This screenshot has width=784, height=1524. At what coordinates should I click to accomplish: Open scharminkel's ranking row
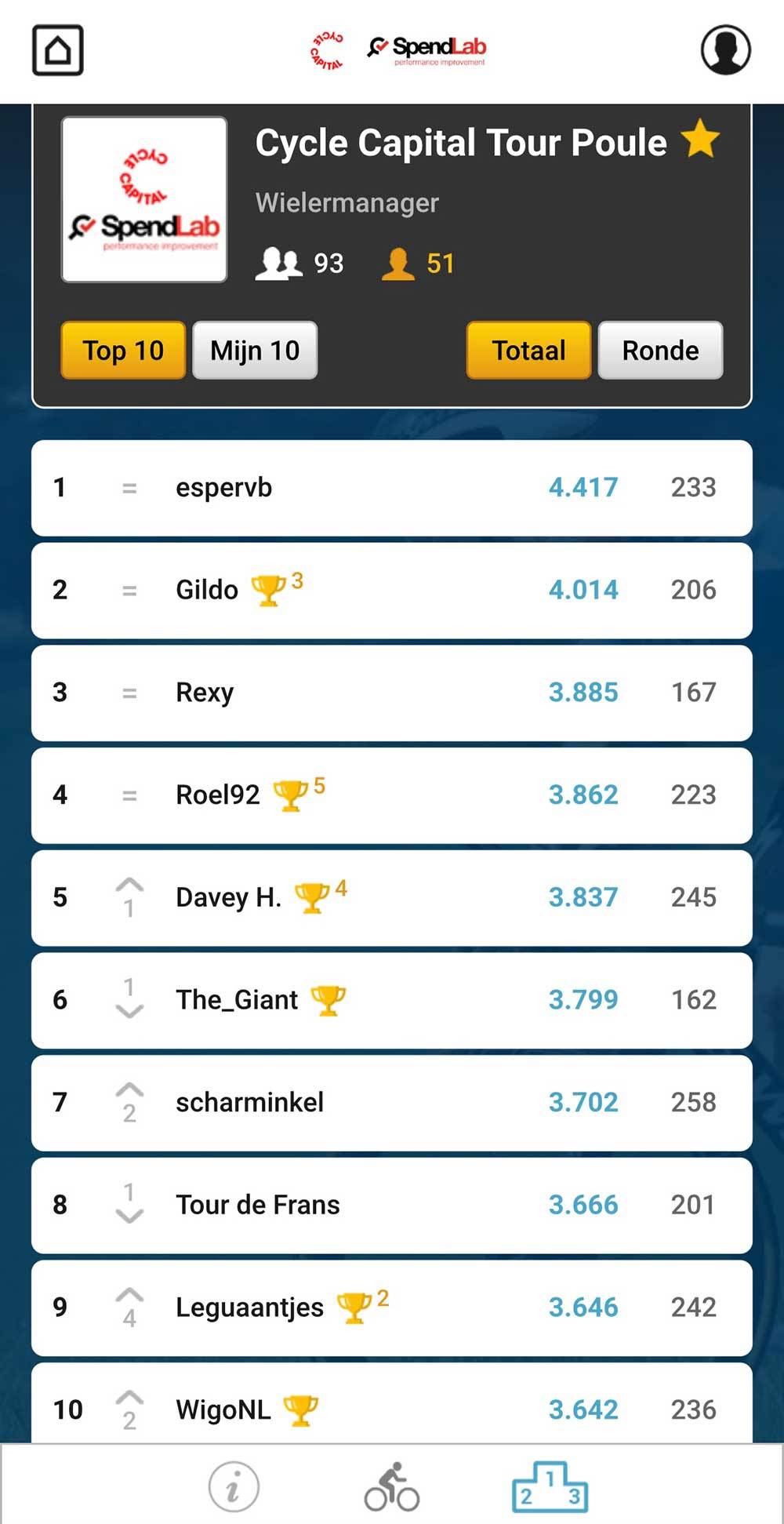(x=392, y=1103)
